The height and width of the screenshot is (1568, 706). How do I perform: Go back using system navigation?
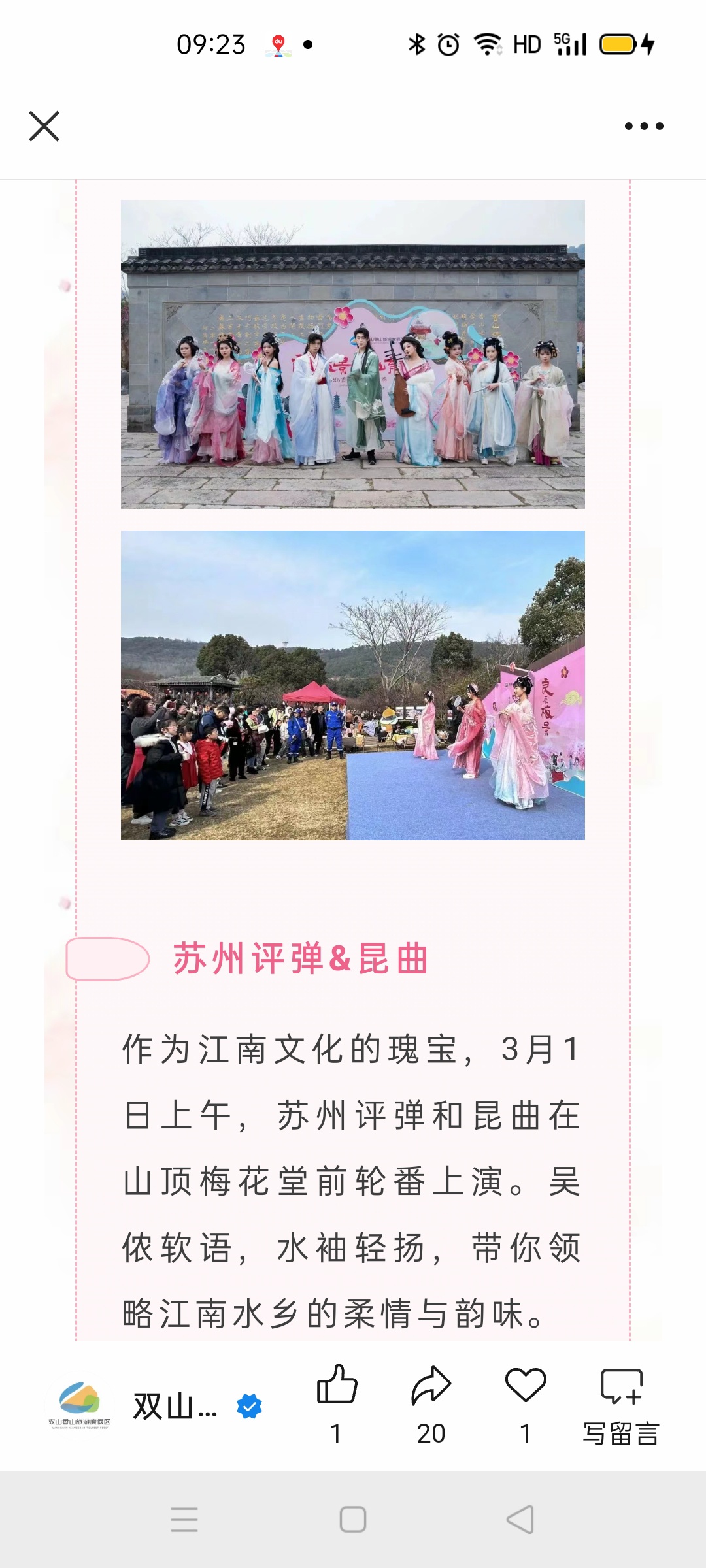click(x=520, y=1520)
